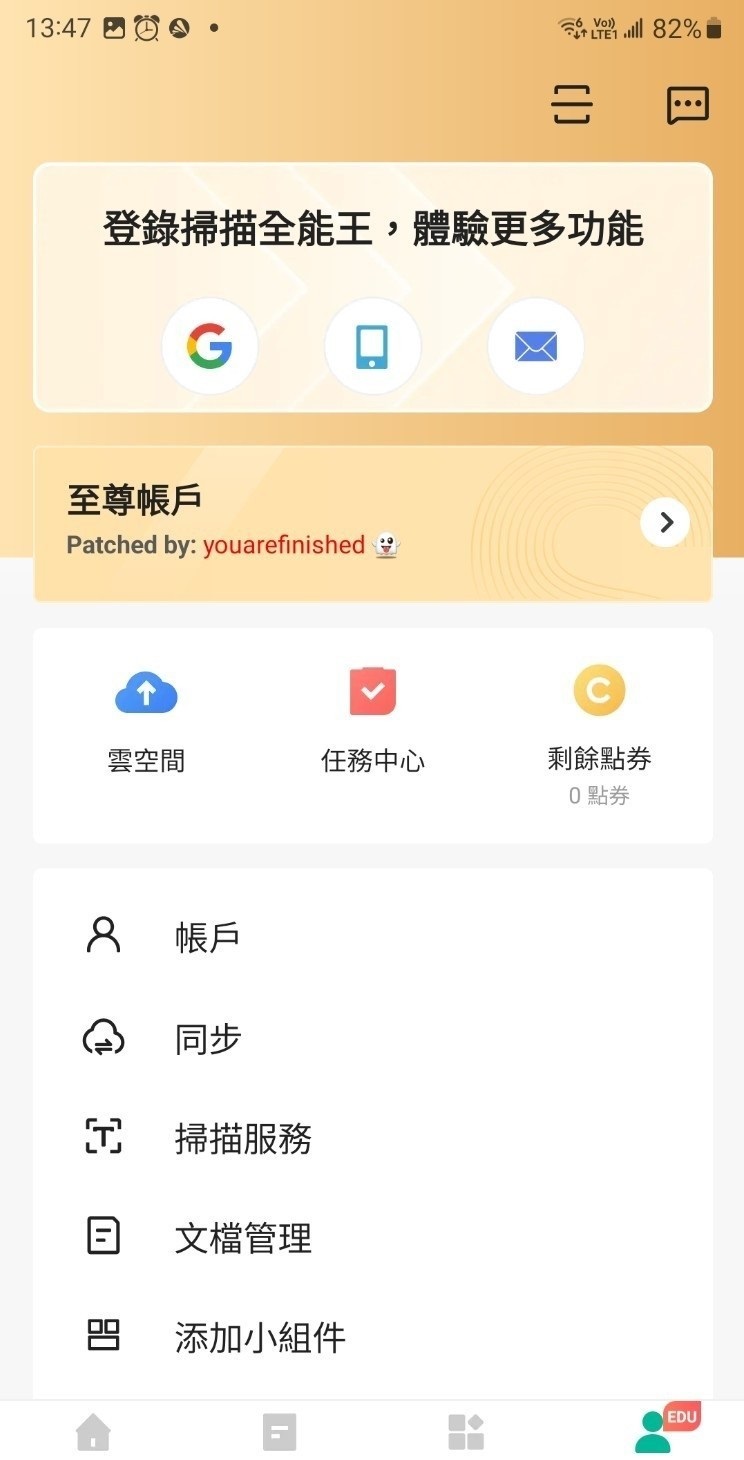Open the 任務中心 task center icon
Viewport: 744px width, 1460px height.
[x=373, y=690]
